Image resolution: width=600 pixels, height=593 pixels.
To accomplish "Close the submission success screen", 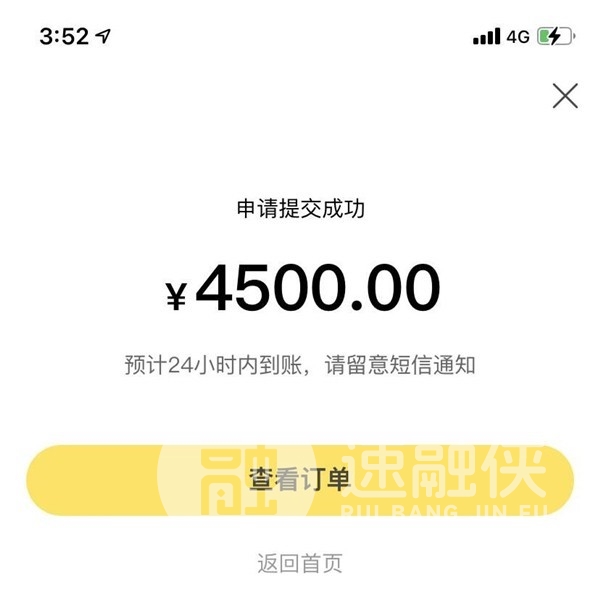I will coord(565,96).
